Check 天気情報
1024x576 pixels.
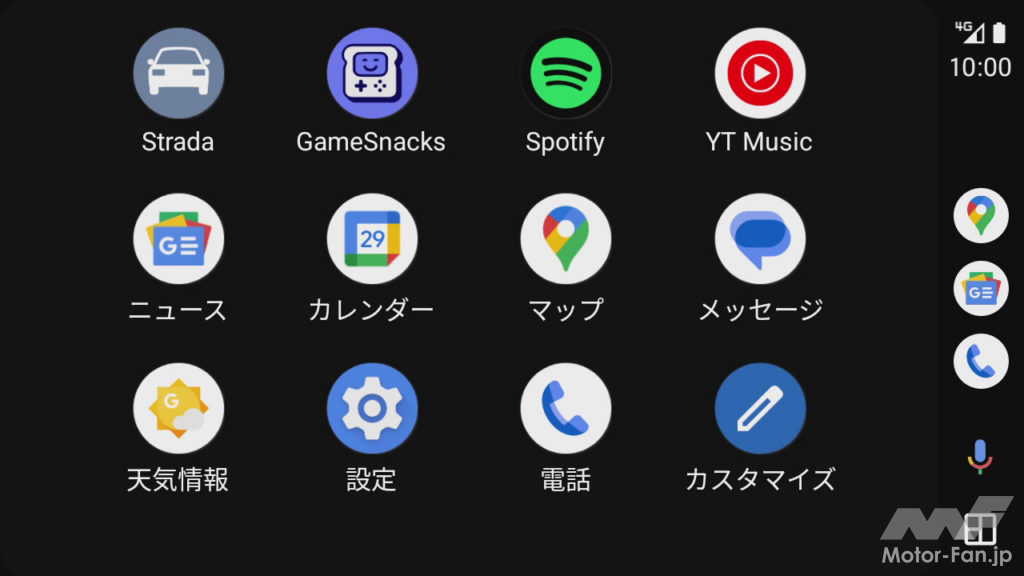tap(178, 408)
